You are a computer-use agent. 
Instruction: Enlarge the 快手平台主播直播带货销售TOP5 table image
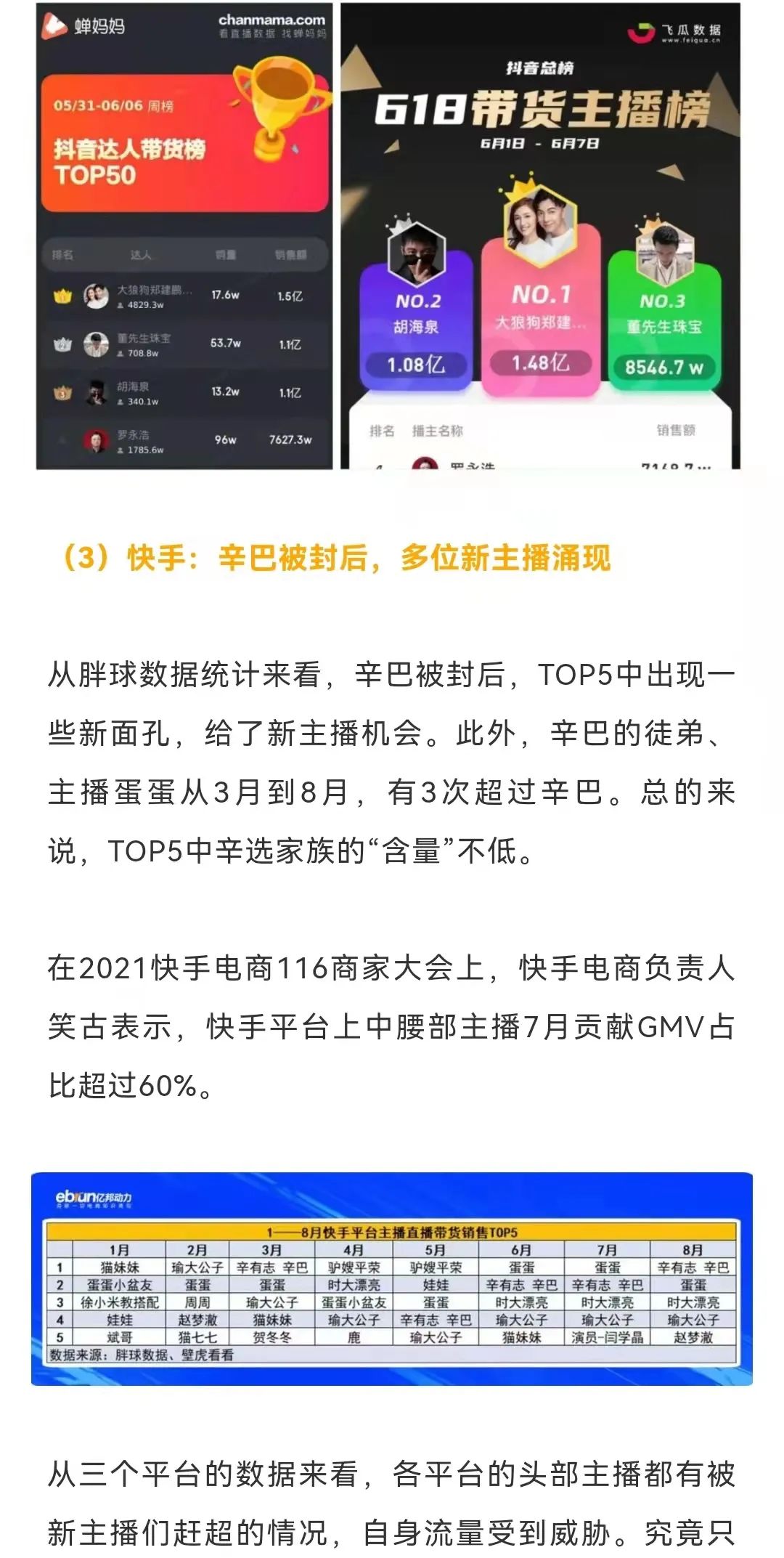[x=391, y=1278]
